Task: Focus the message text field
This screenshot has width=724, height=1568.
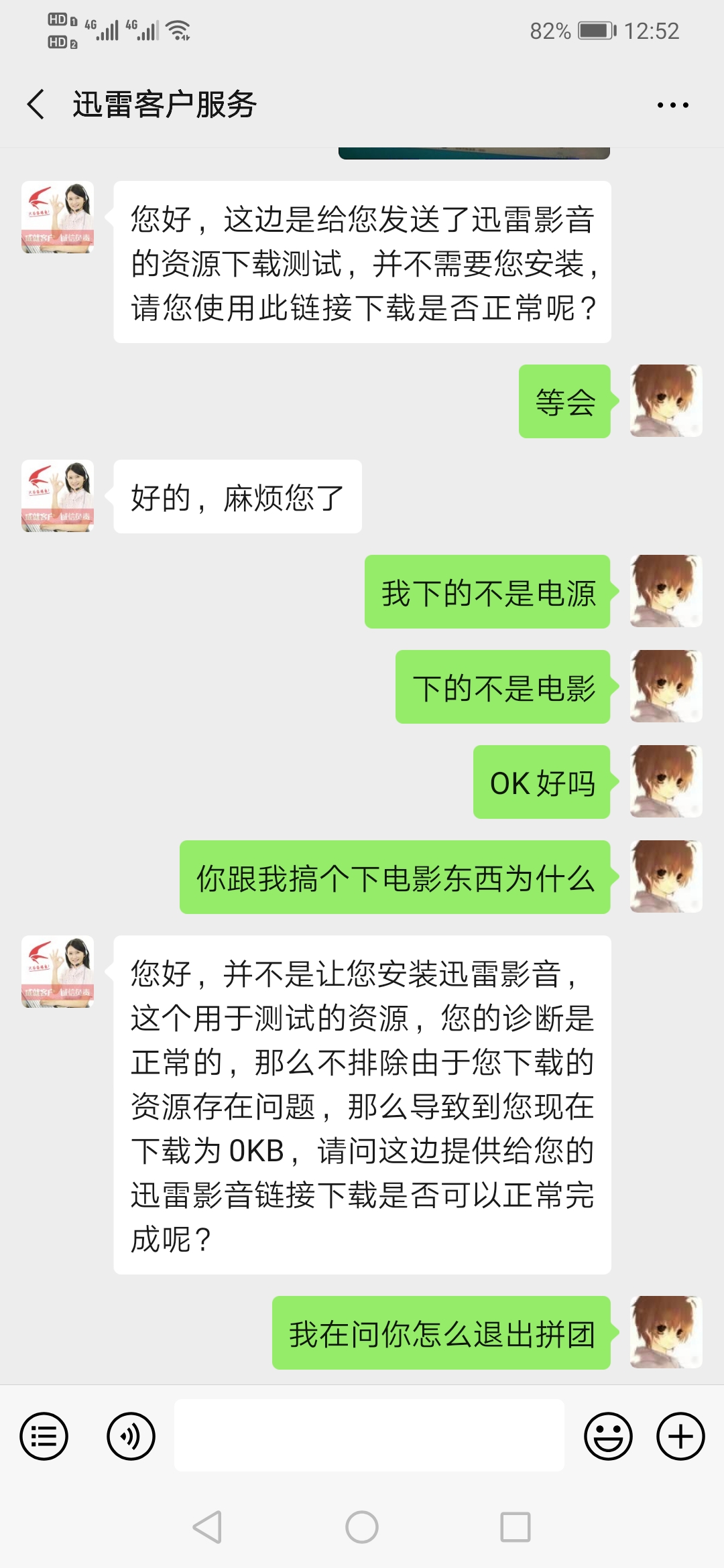Action: pyautogui.click(x=369, y=1435)
